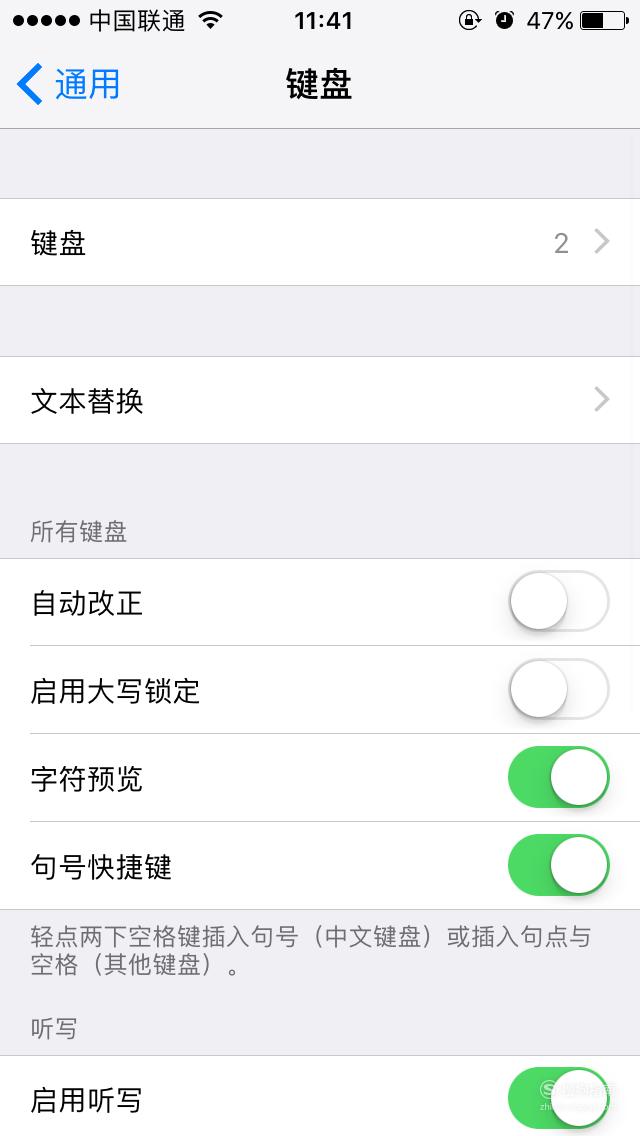Turn off 字符预览

point(559,777)
